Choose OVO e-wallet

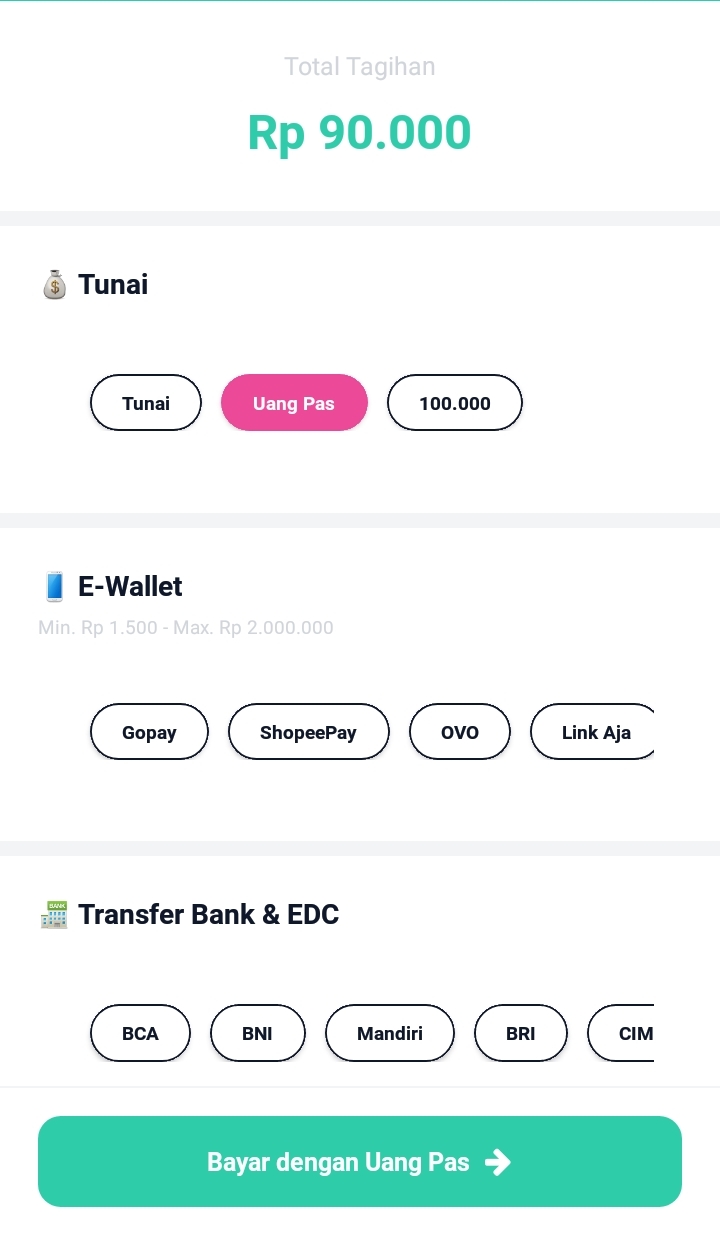pyautogui.click(x=460, y=732)
